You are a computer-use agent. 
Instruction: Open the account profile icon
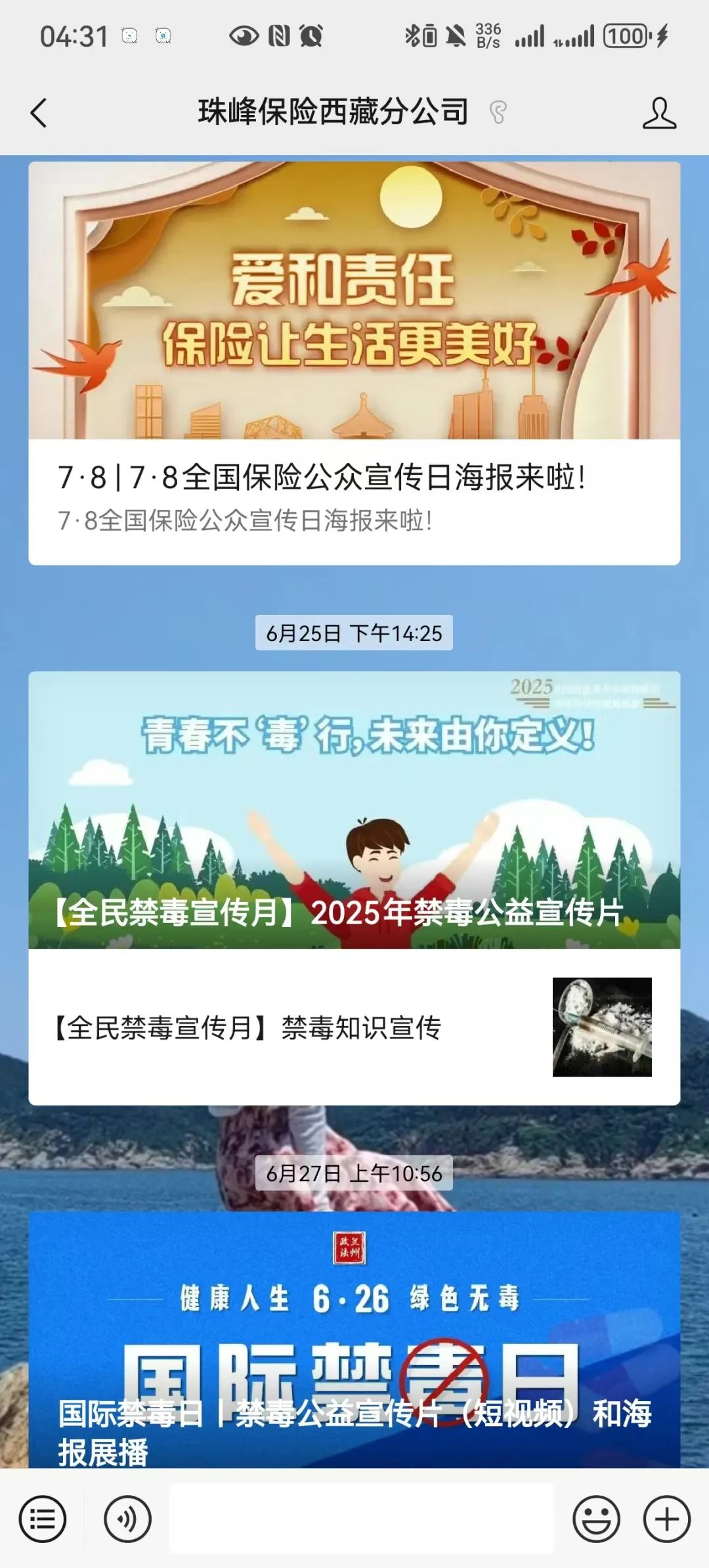click(x=659, y=113)
